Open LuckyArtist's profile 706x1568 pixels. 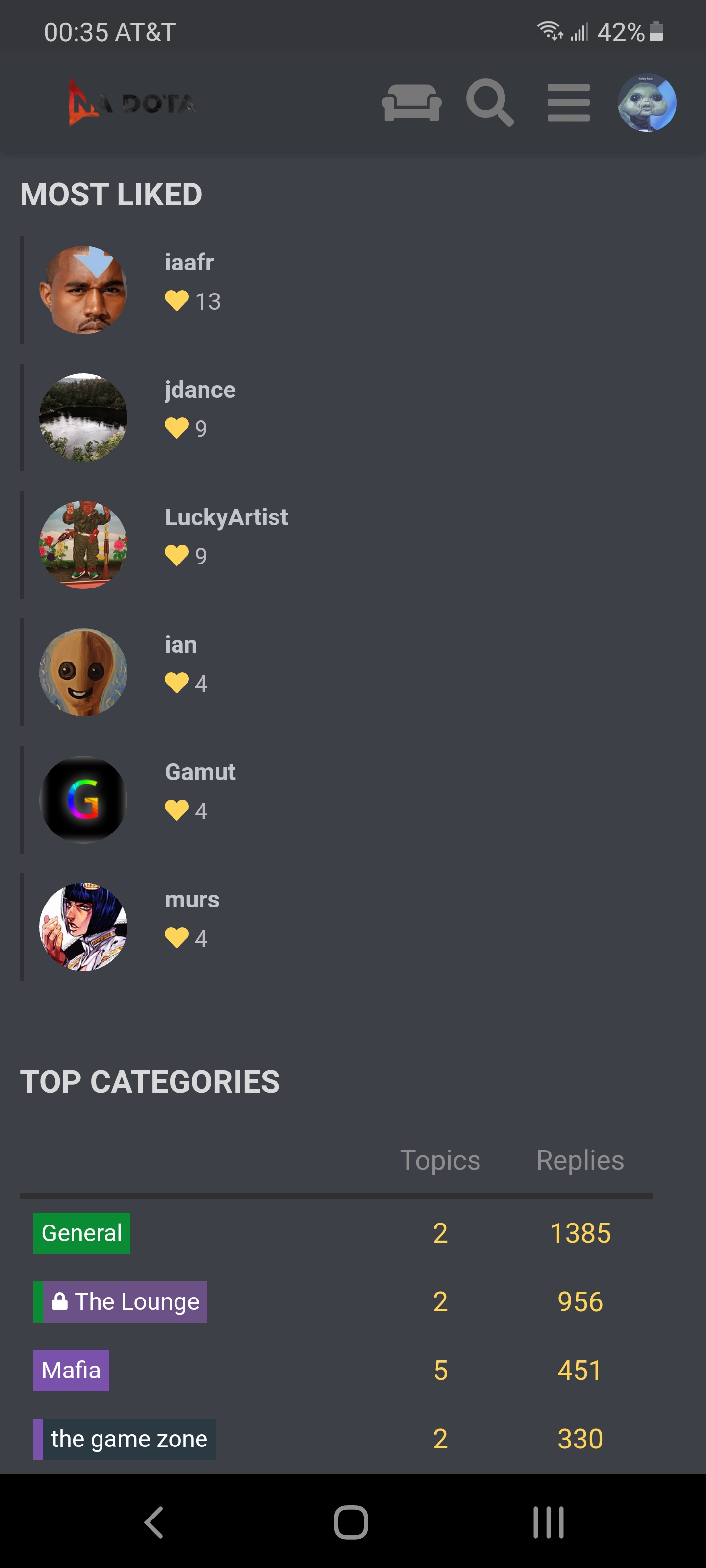click(226, 517)
